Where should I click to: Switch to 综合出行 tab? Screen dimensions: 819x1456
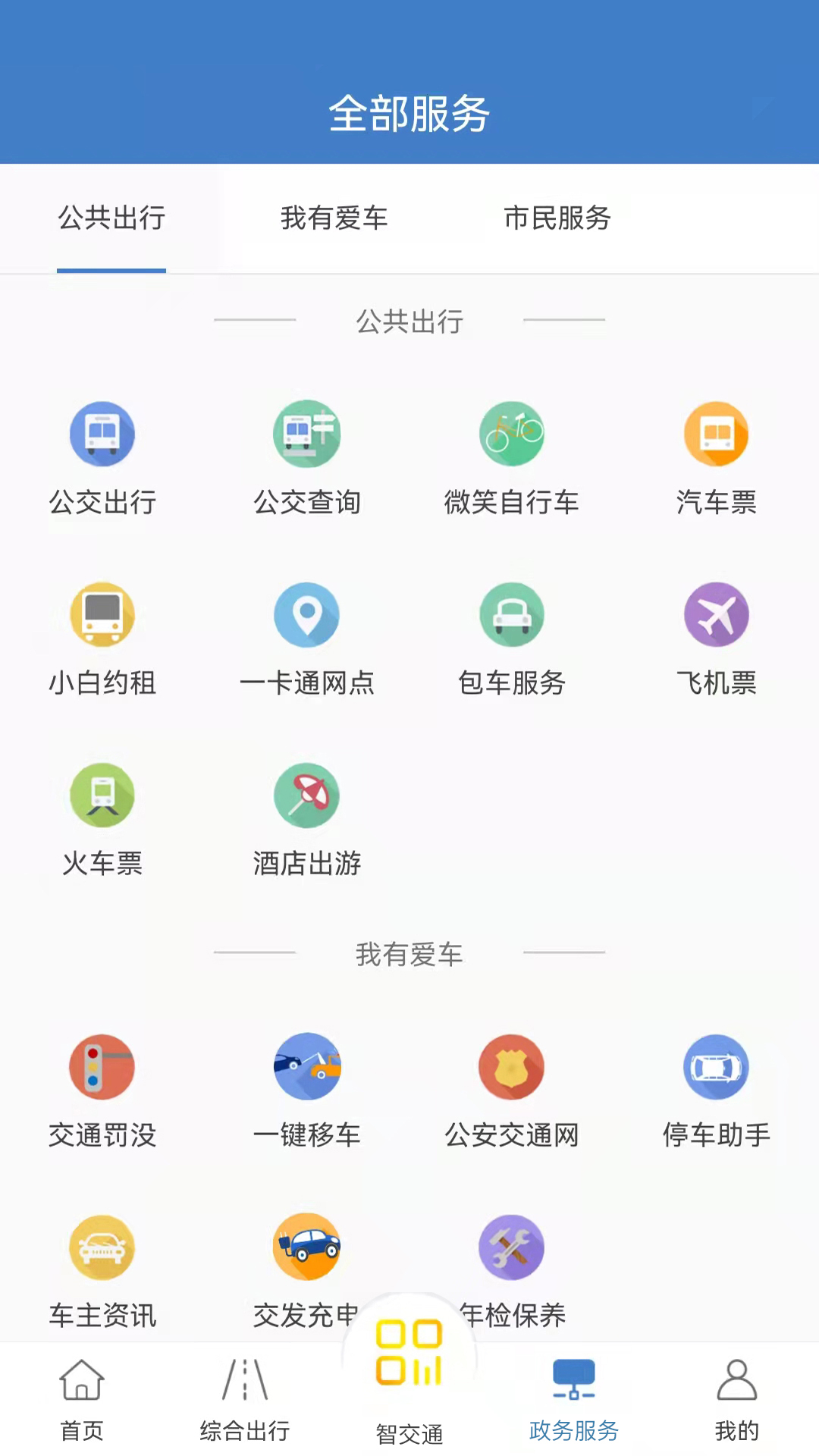(x=245, y=1399)
